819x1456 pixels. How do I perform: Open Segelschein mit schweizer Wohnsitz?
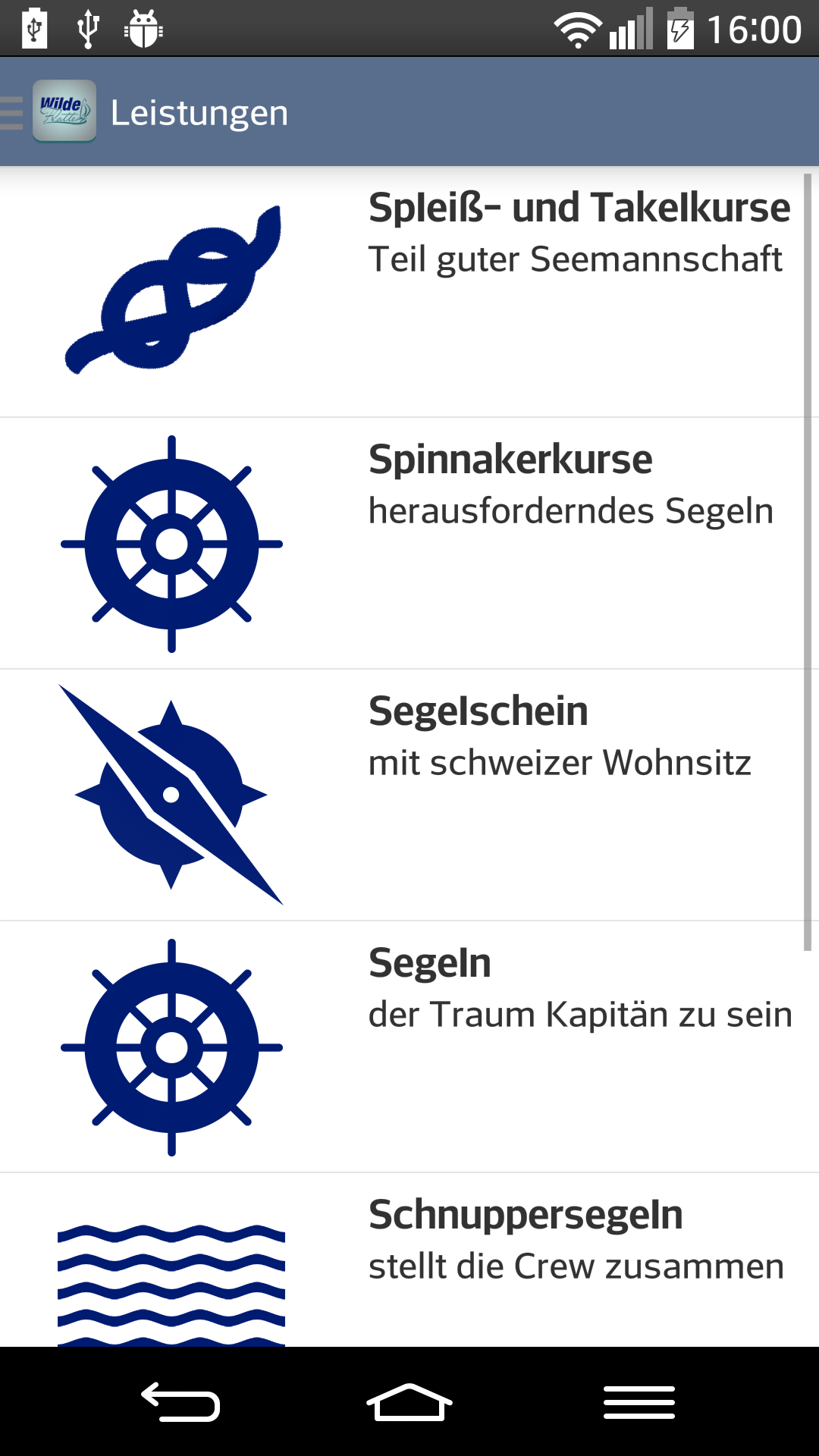pyautogui.click(x=409, y=795)
